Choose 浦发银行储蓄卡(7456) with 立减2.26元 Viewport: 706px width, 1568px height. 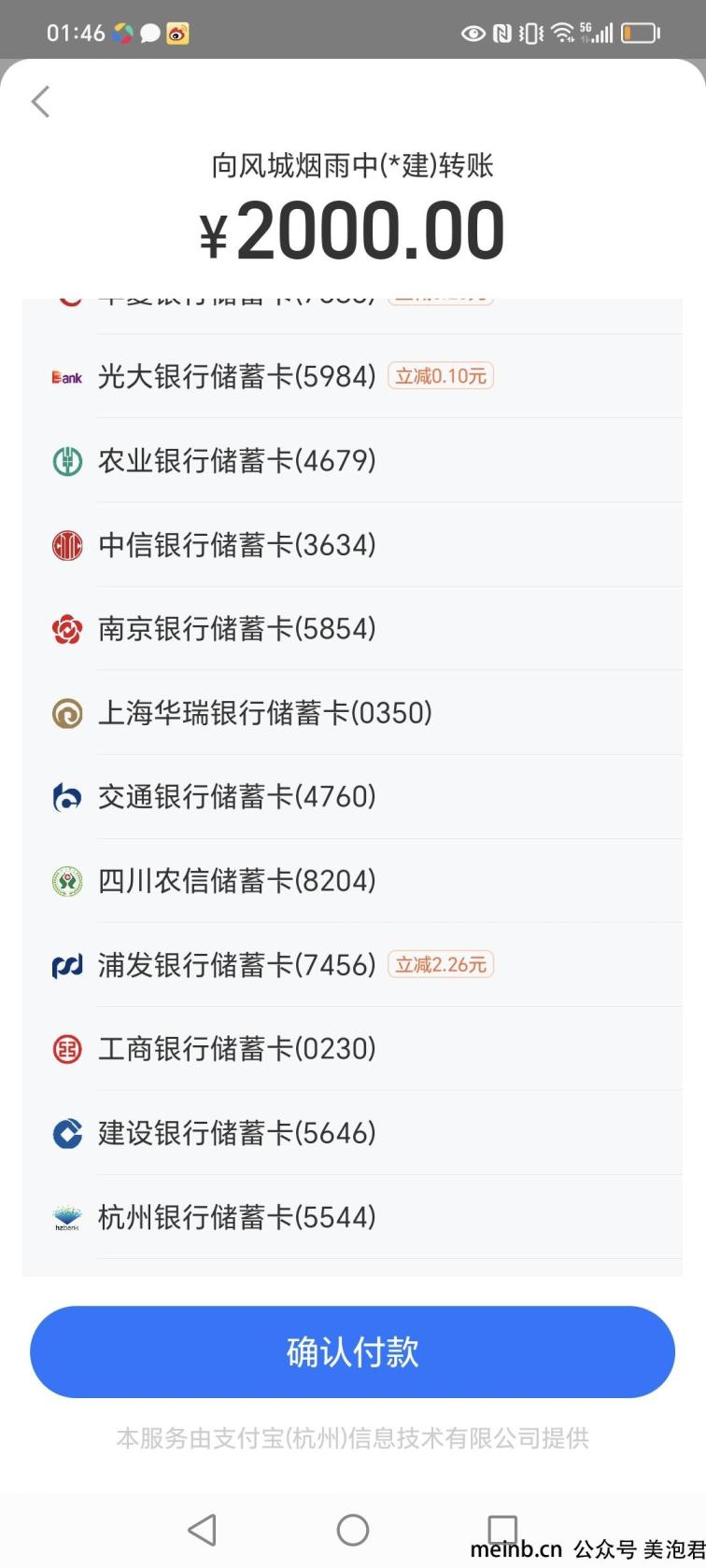tap(353, 964)
